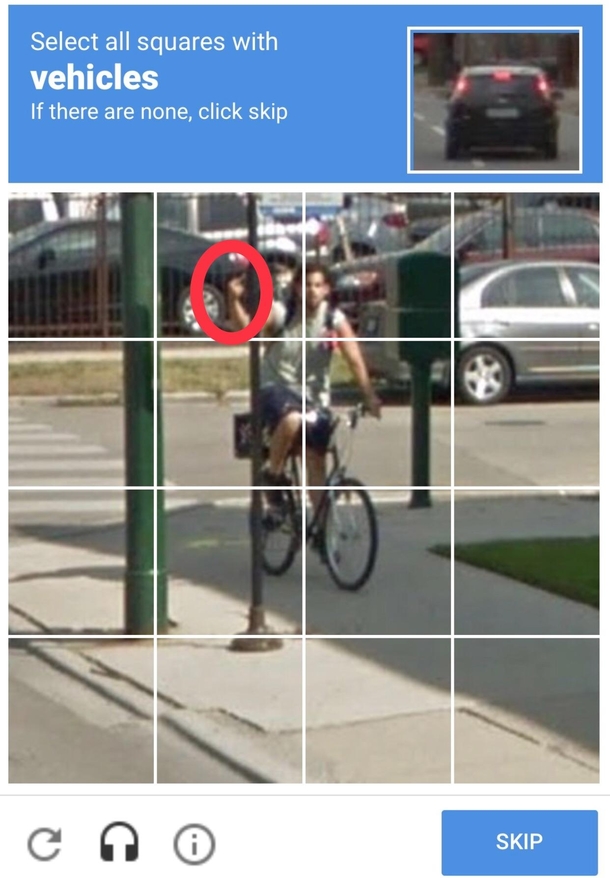Screen dimensions: 610x878
Task: Reload a new captcha challenge
Action: click(44, 844)
